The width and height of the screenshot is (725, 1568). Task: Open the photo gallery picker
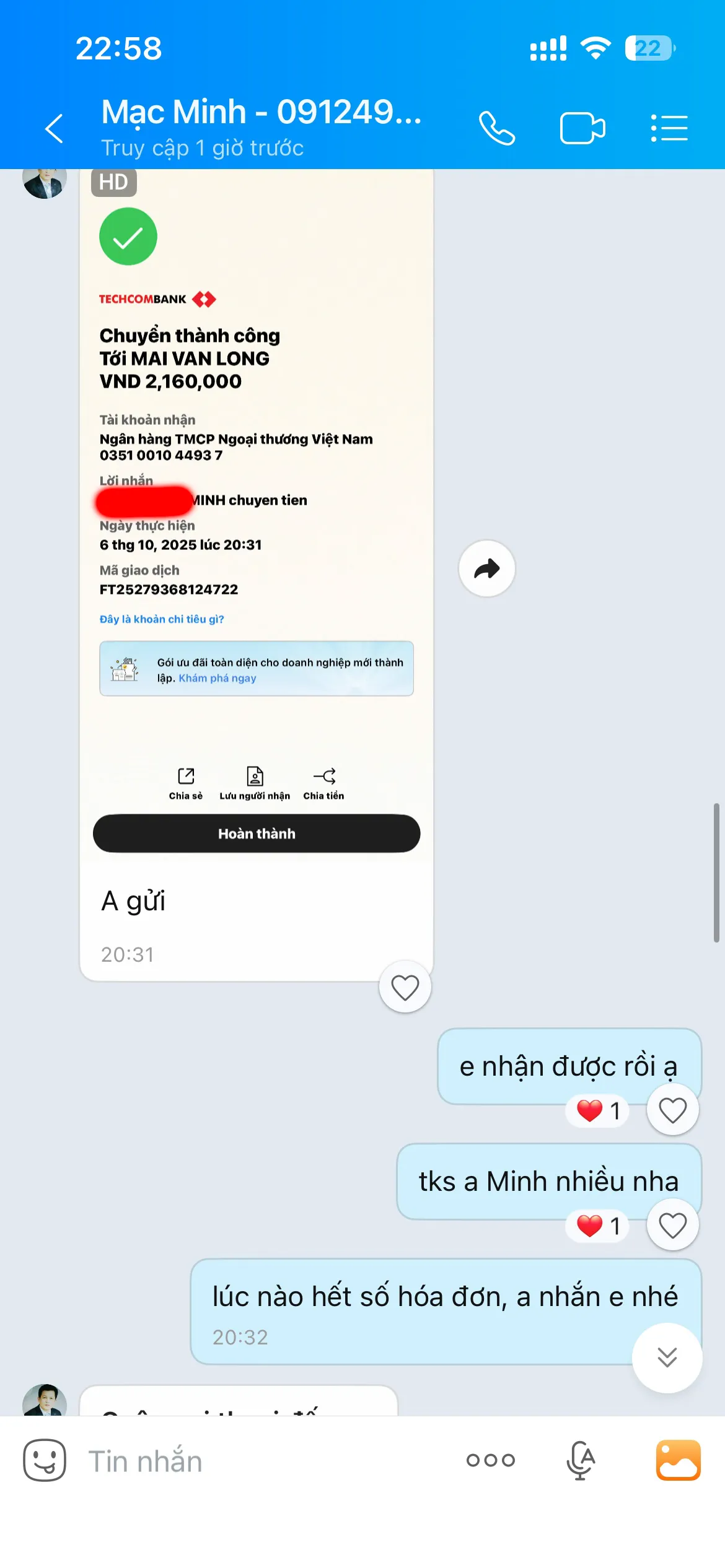[679, 1460]
